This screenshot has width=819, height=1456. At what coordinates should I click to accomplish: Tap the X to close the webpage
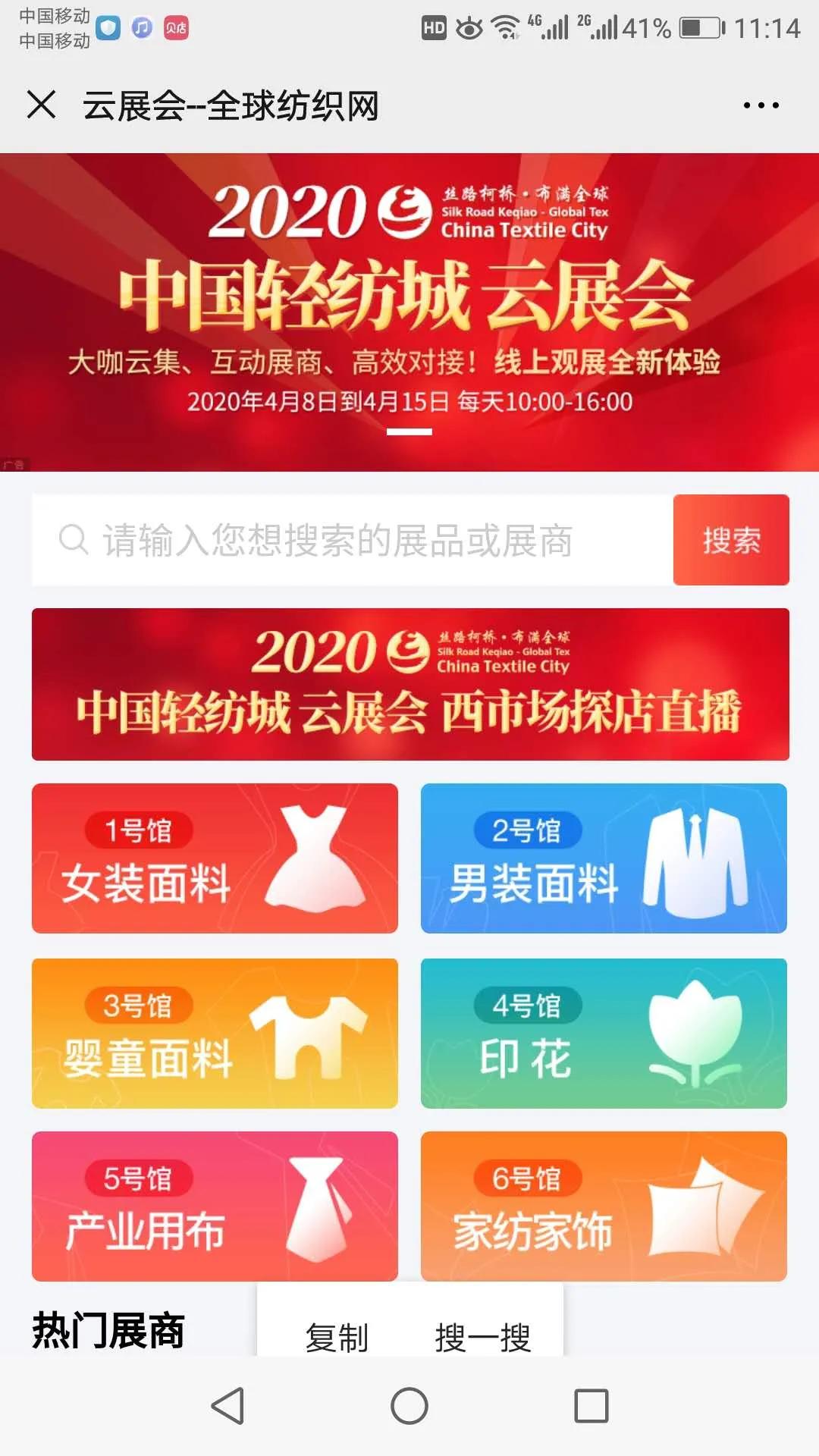(x=42, y=105)
